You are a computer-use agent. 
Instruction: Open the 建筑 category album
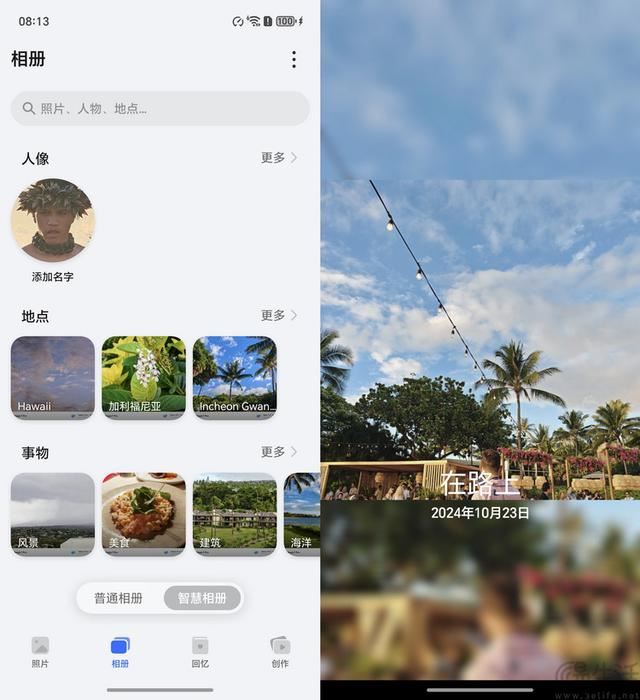(234, 514)
